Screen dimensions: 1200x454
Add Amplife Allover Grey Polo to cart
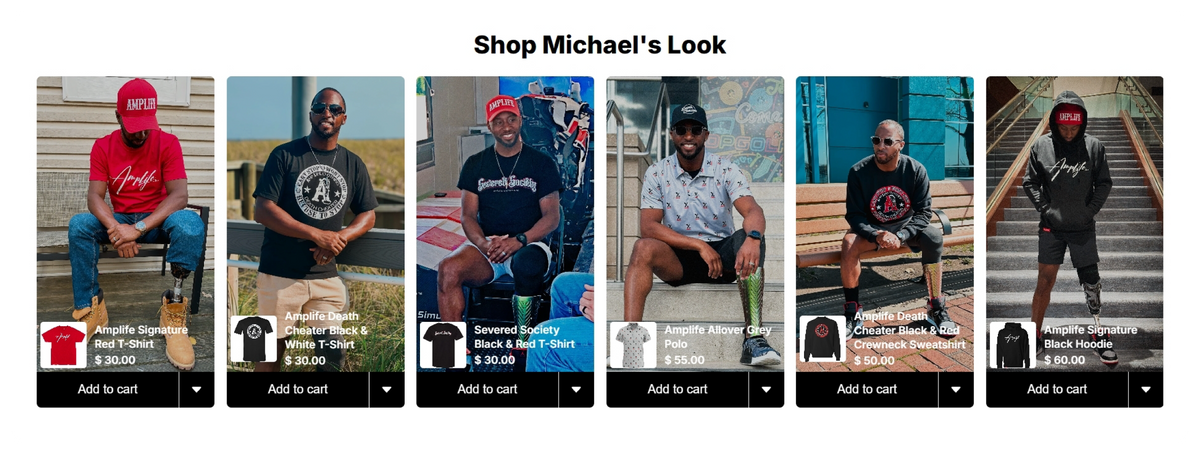pyautogui.click(x=677, y=389)
